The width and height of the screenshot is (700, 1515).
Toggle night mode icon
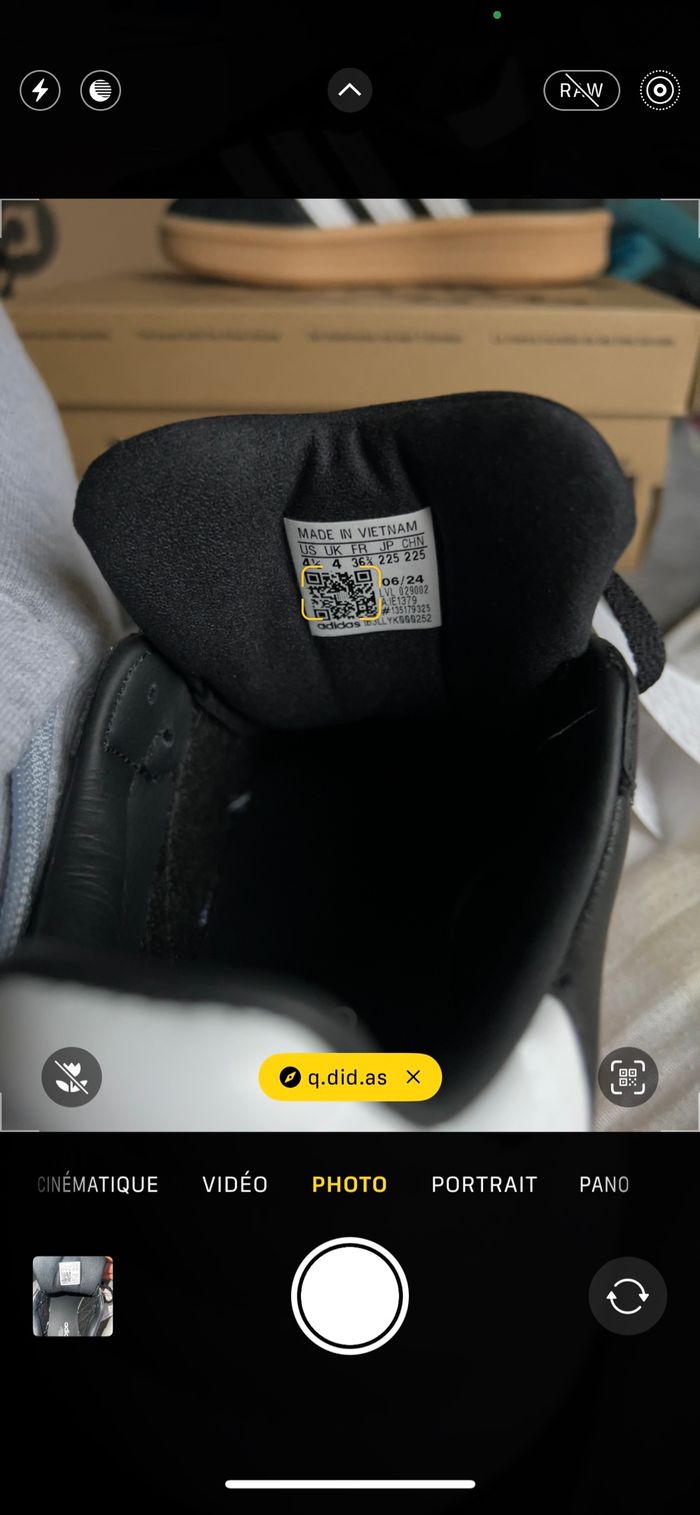pyautogui.click(x=100, y=91)
